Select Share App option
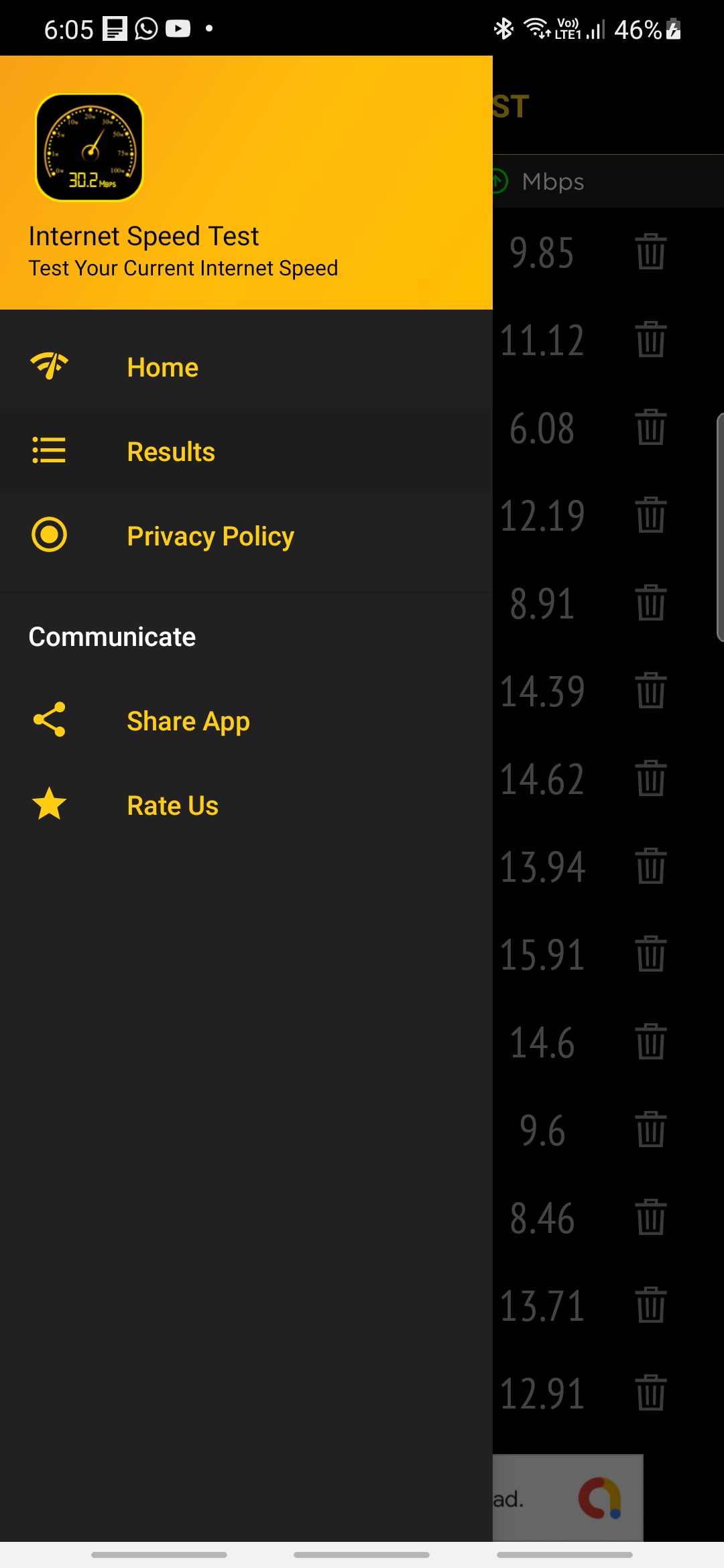This screenshot has height=1568, width=724. point(246,720)
